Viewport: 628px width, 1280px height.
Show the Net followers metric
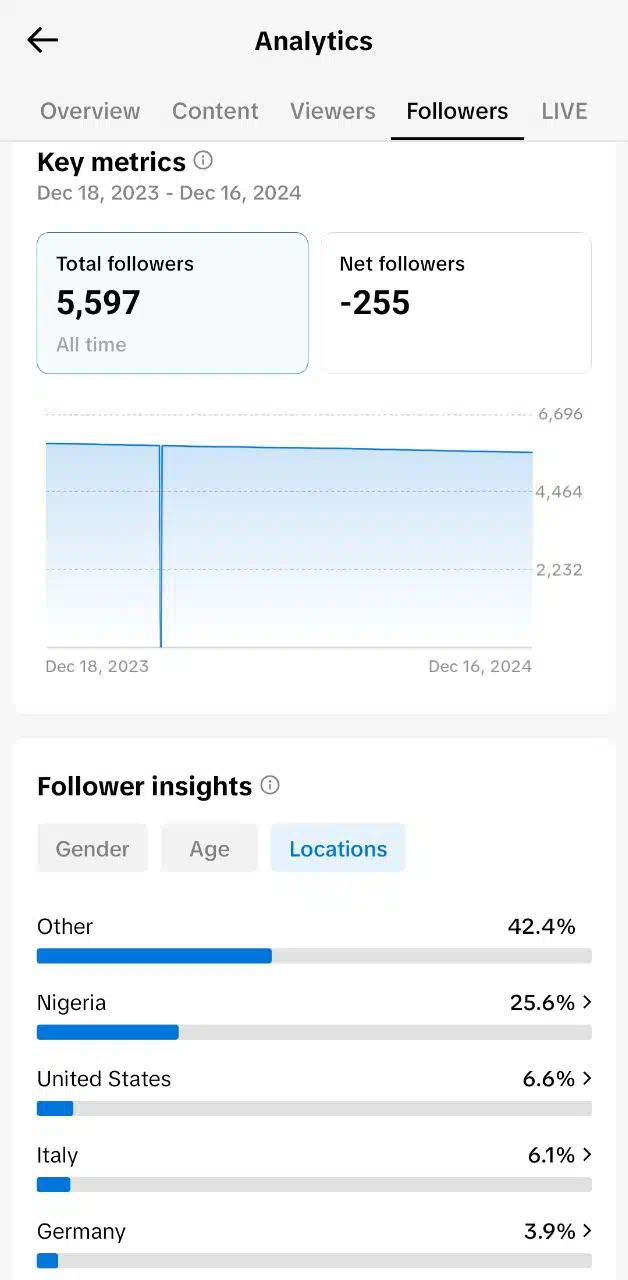pos(456,303)
